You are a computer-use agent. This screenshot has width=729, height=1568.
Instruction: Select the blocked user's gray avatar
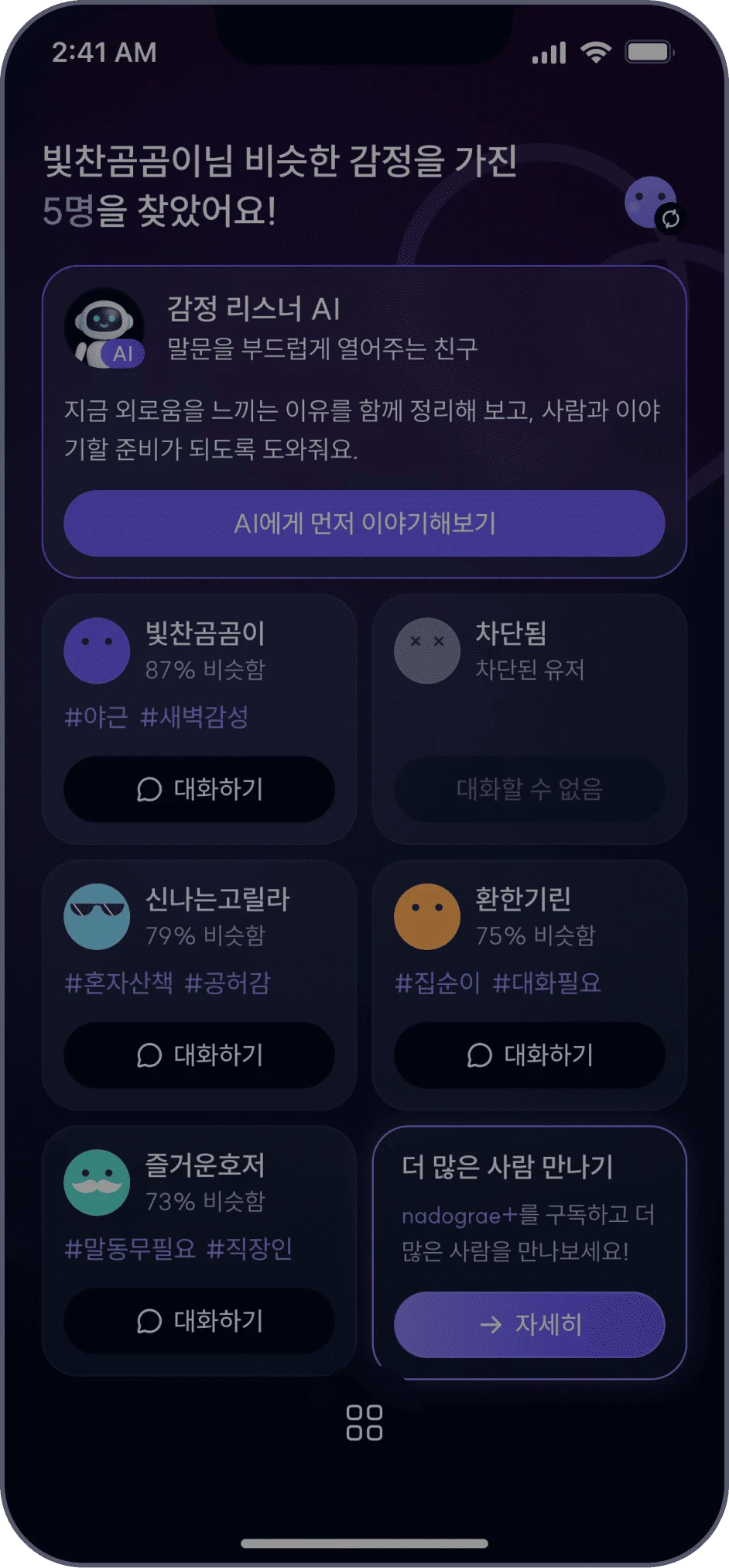pyautogui.click(x=427, y=651)
